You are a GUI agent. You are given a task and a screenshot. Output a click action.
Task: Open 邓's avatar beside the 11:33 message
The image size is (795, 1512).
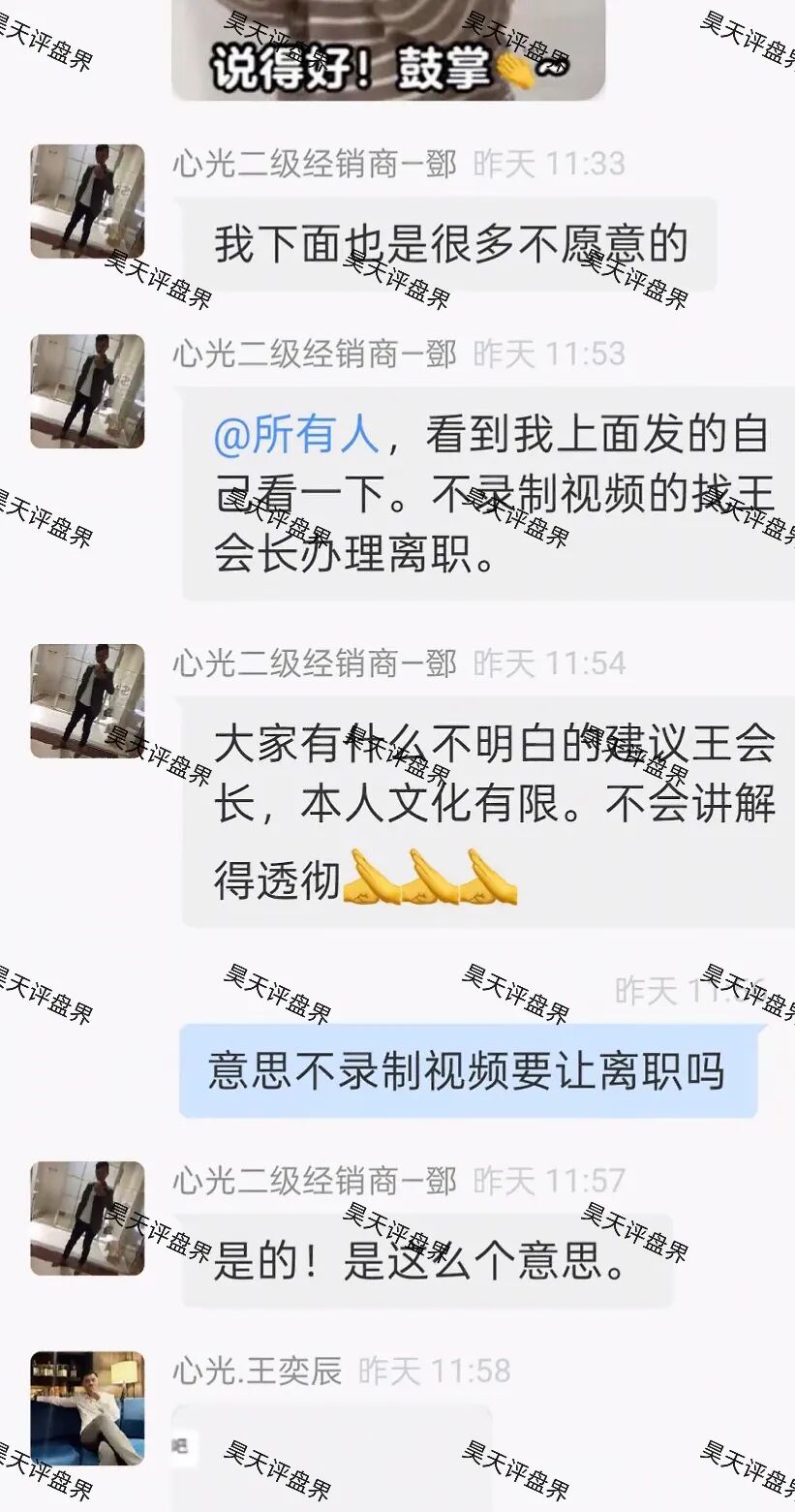(x=87, y=201)
